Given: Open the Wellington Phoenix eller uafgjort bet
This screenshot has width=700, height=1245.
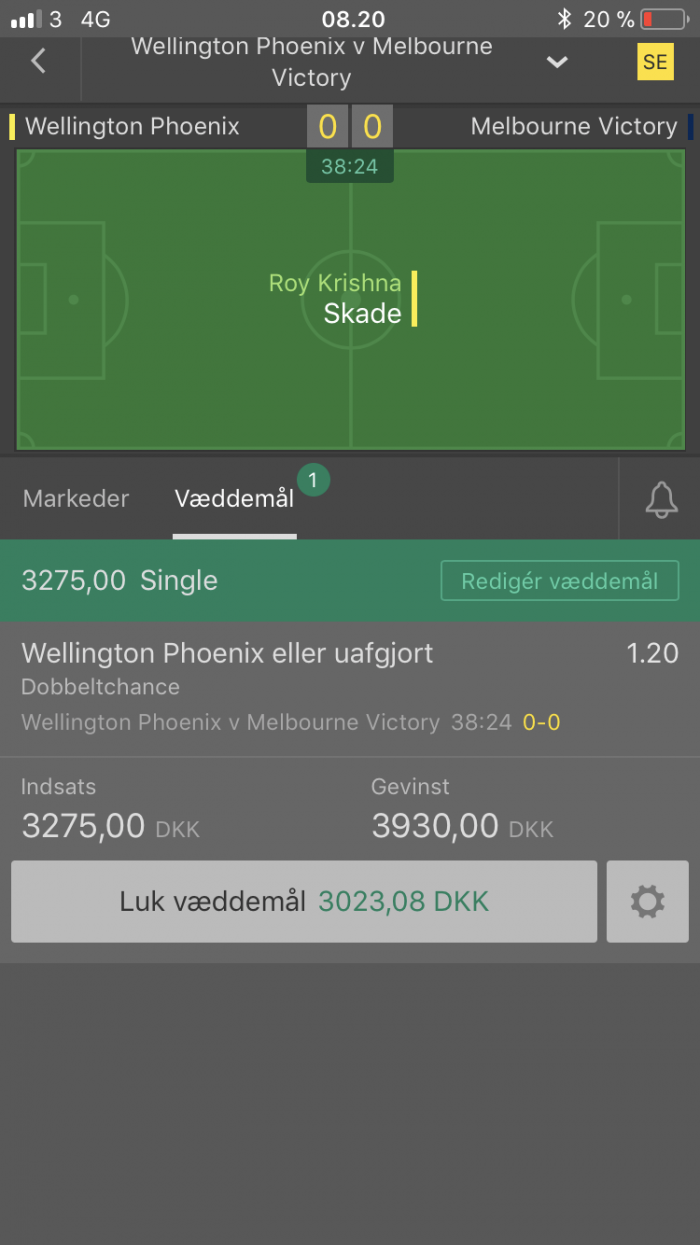Looking at the screenshot, I should (228, 654).
